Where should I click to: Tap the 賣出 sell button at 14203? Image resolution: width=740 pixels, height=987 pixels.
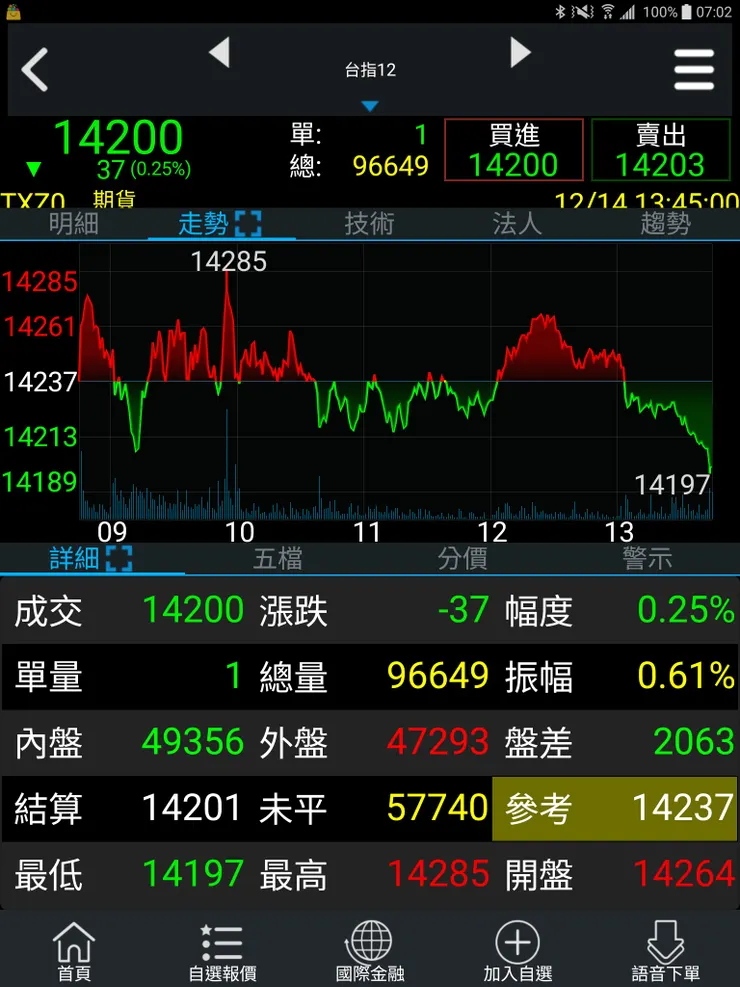click(x=660, y=151)
